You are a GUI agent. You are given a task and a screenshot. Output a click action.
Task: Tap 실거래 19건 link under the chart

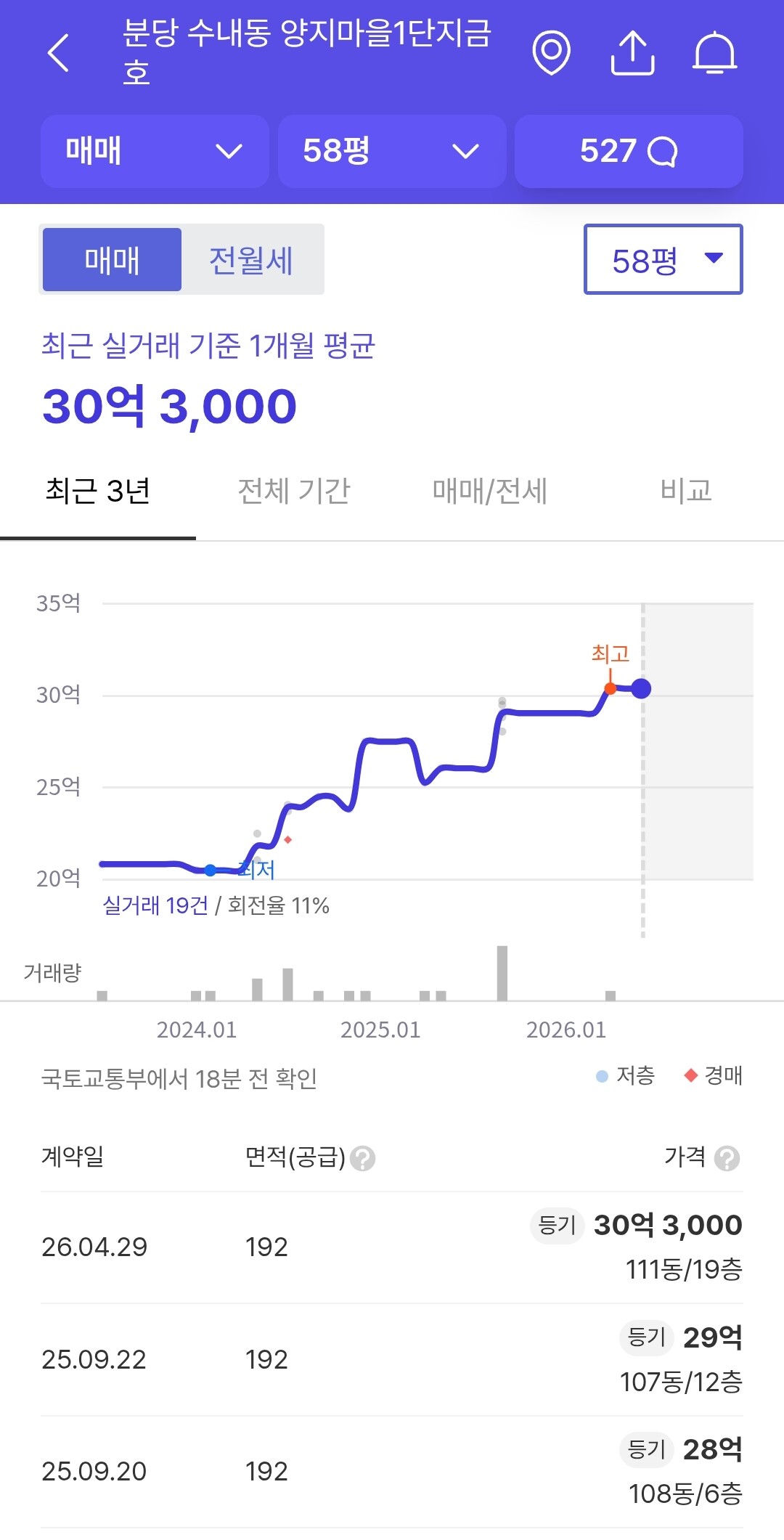(155, 905)
